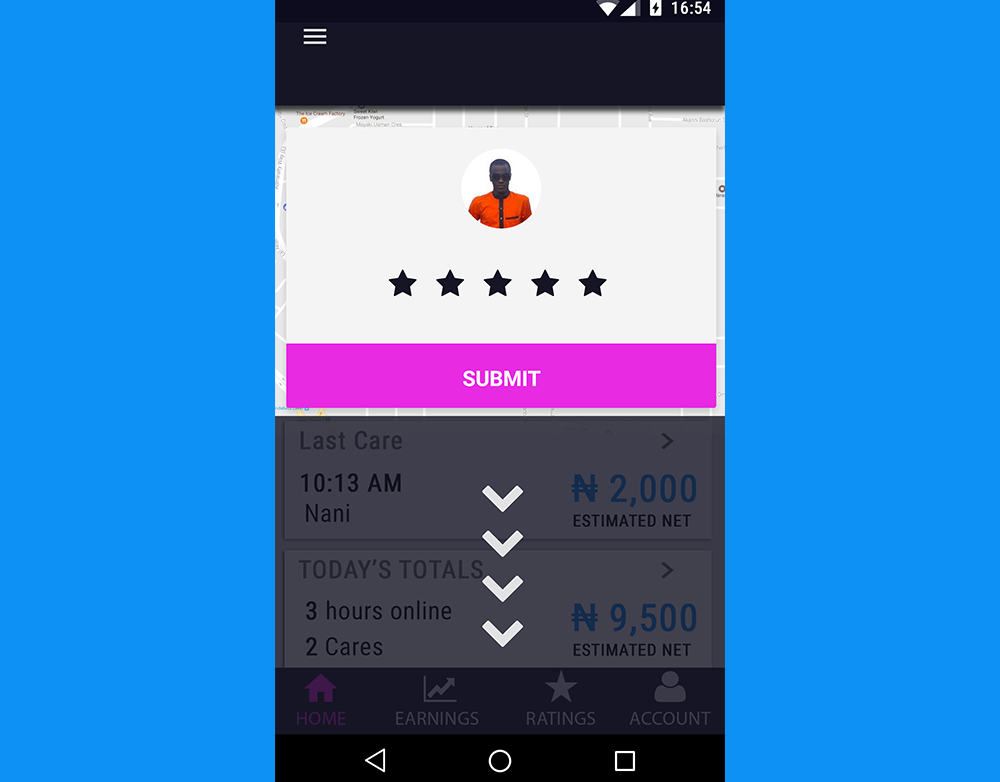Open the hamburger drawer menu

pyautogui.click(x=315, y=37)
